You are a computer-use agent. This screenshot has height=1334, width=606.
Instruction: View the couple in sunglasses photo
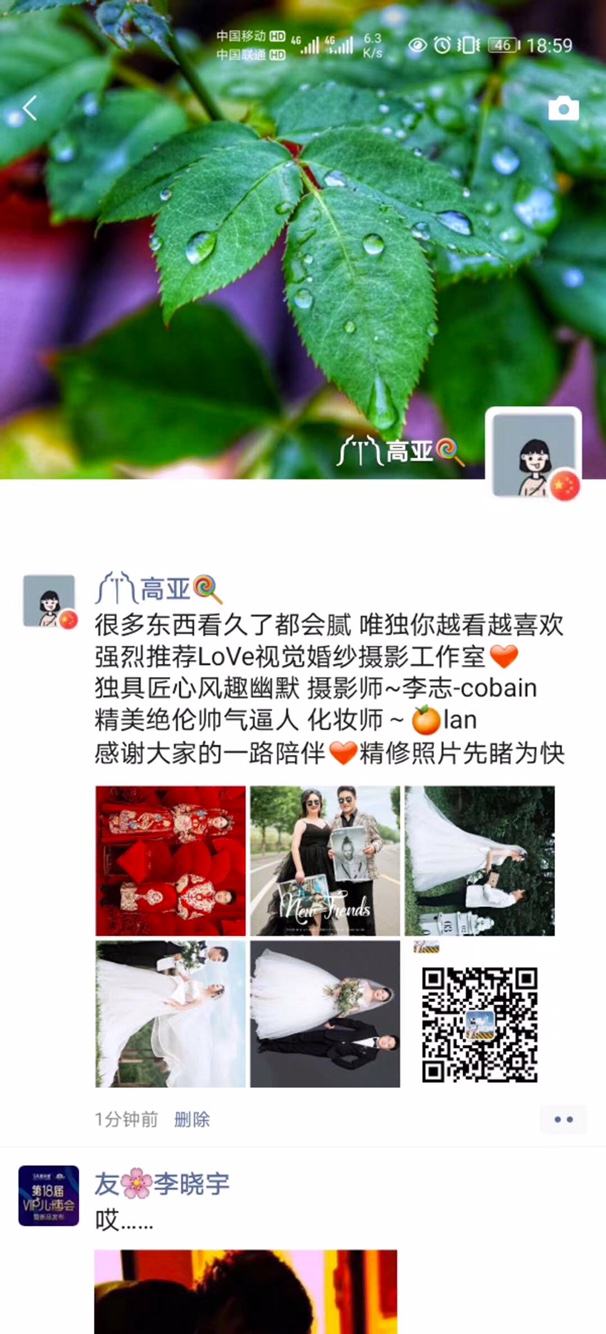(x=325, y=861)
